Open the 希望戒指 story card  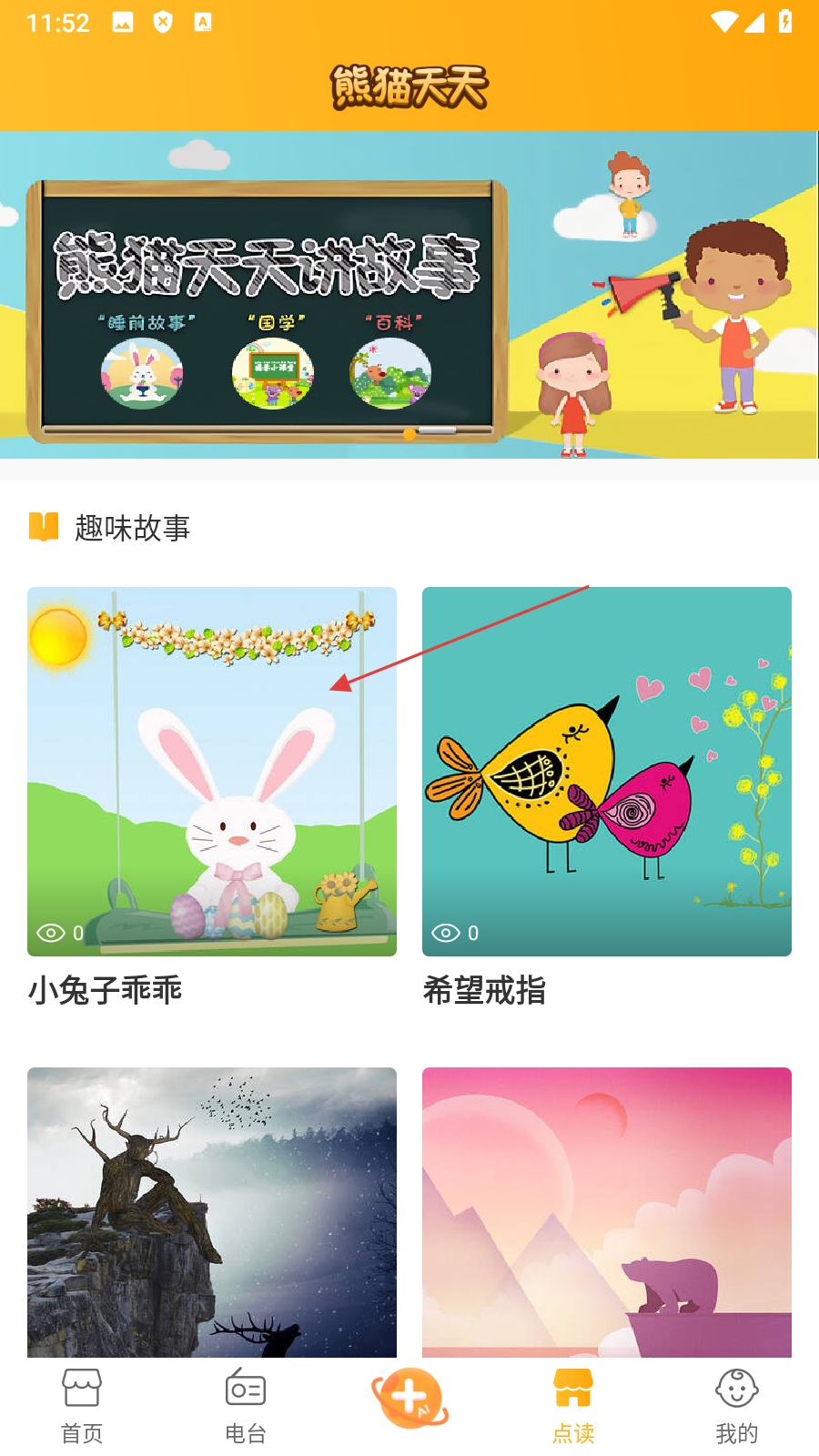click(606, 771)
